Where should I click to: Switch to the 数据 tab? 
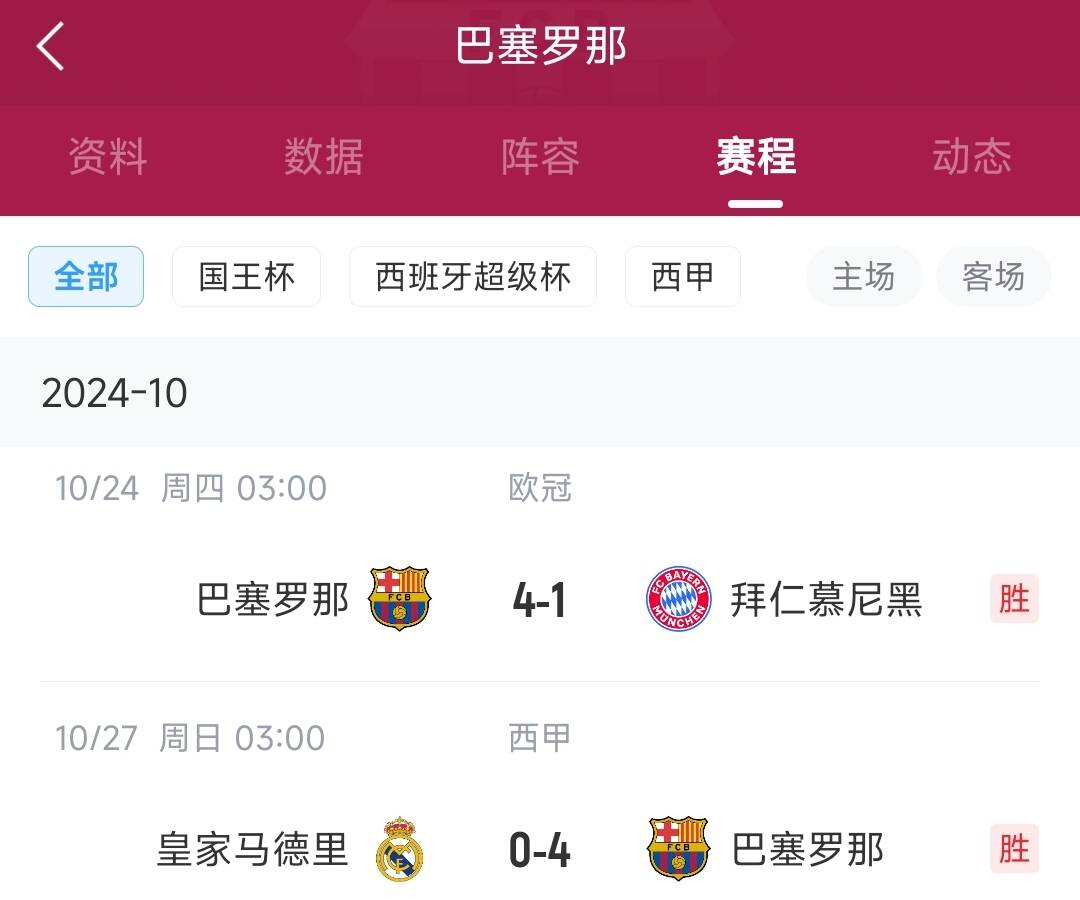tap(323, 158)
